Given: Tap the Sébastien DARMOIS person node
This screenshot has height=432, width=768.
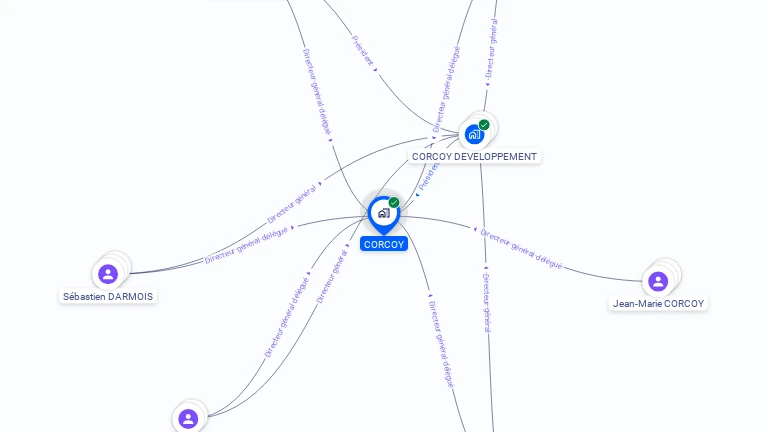Looking at the screenshot, I should click(109, 274).
